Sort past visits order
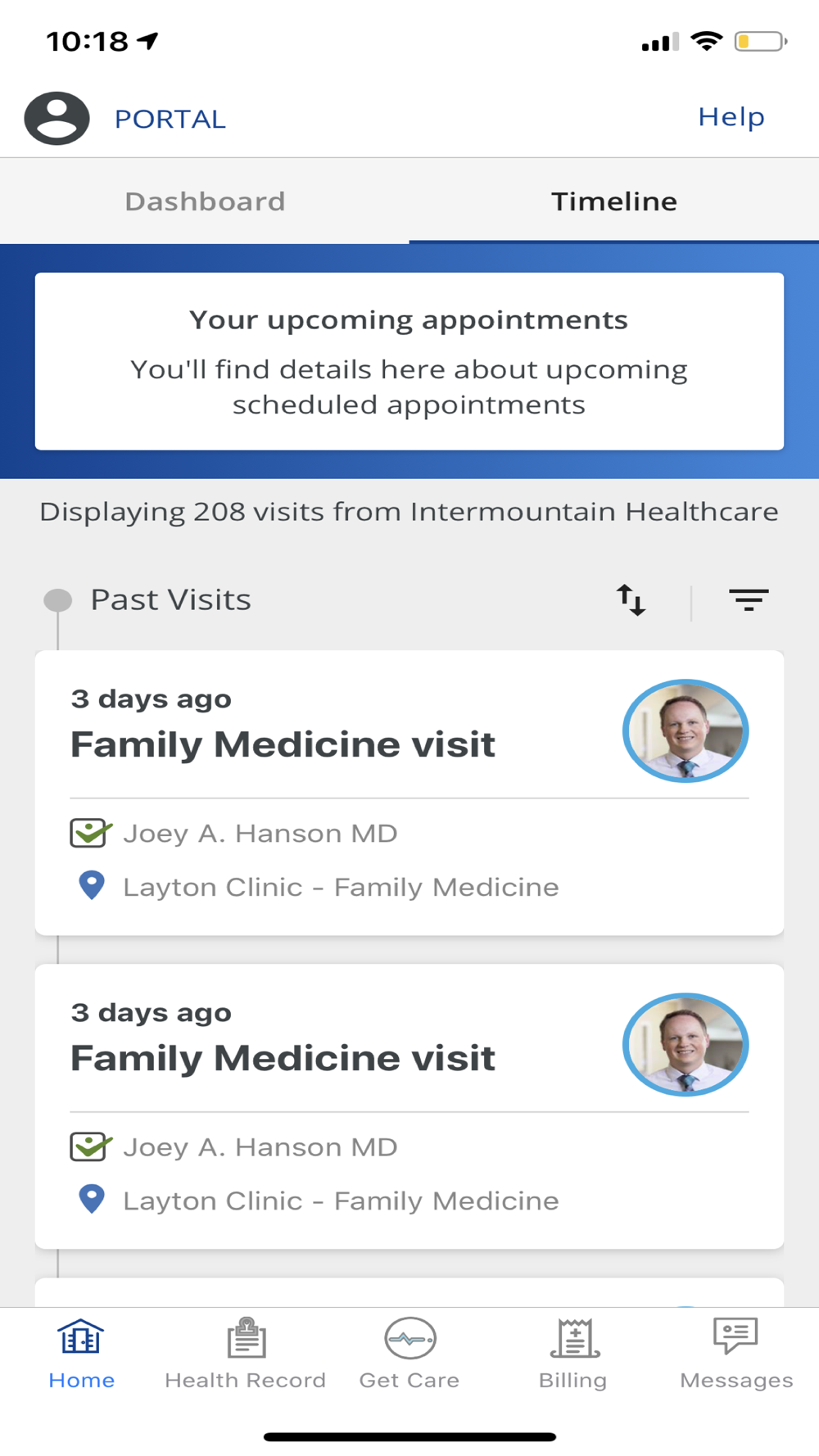Image resolution: width=819 pixels, height=1456 pixels. point(631,600)
